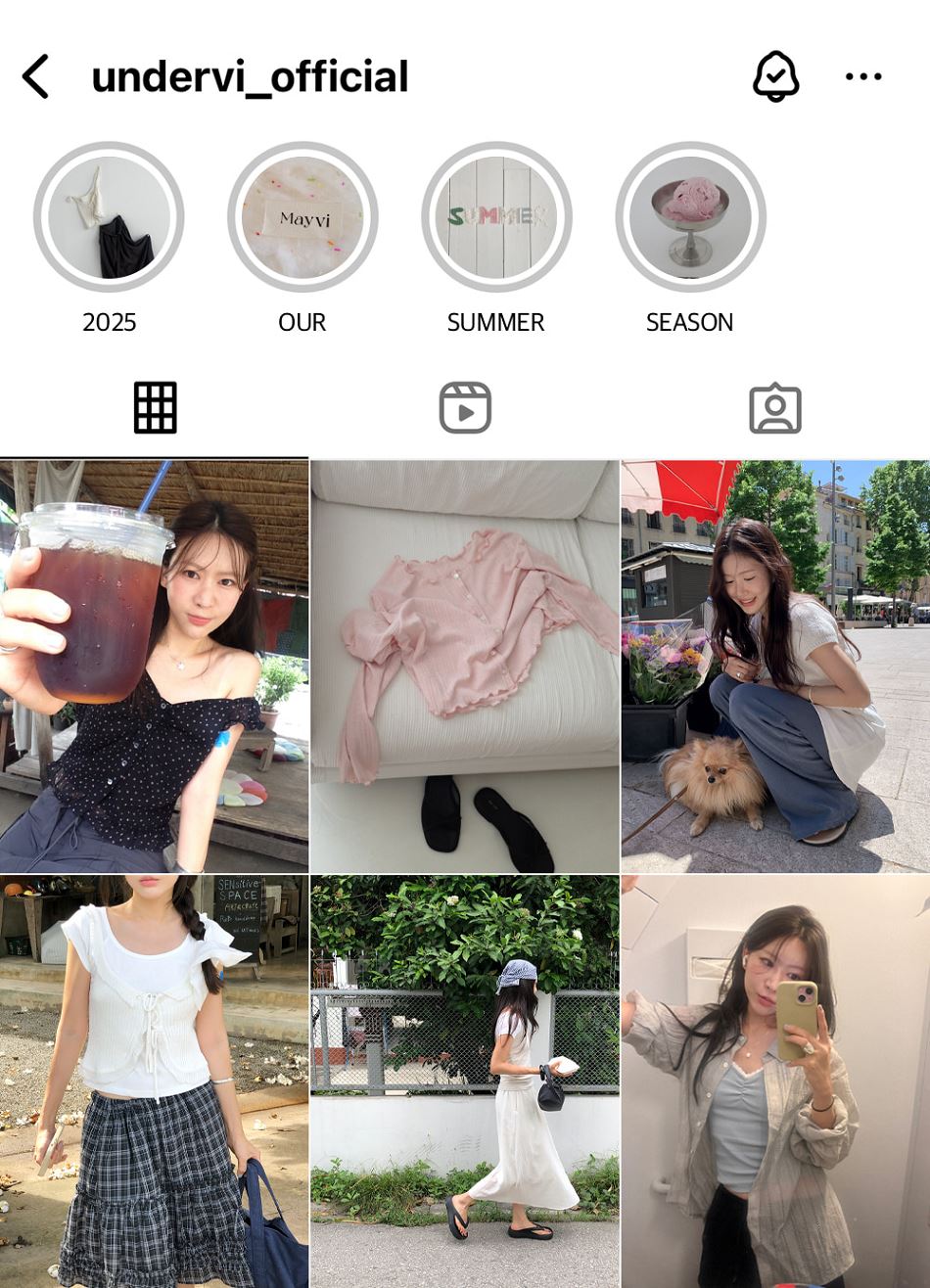View the OUR story highlight
The width and height of the screenshot is (930, 1288).
pyautogui.click(x=302, y=217)
